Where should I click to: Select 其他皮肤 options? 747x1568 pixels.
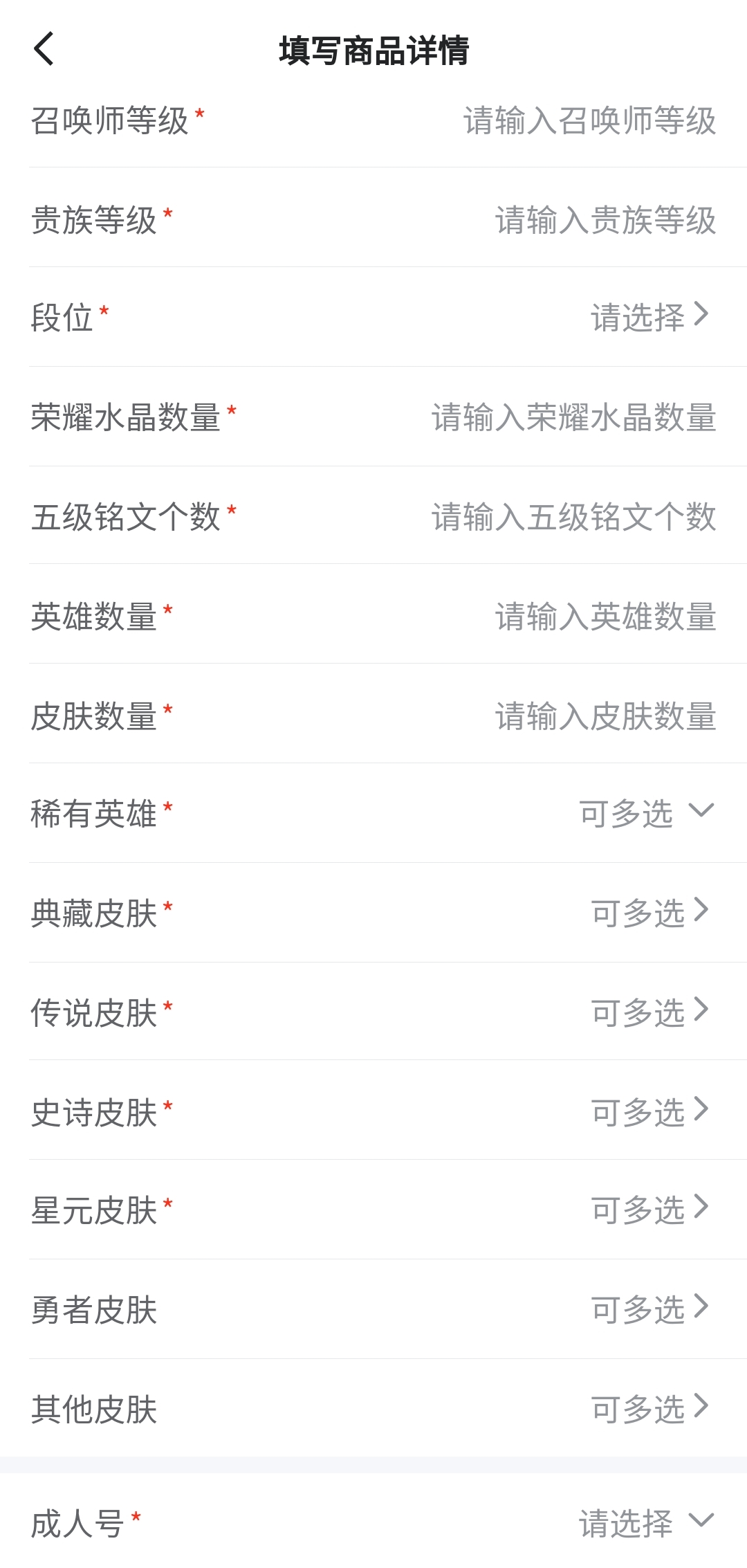pos(649,1409)
